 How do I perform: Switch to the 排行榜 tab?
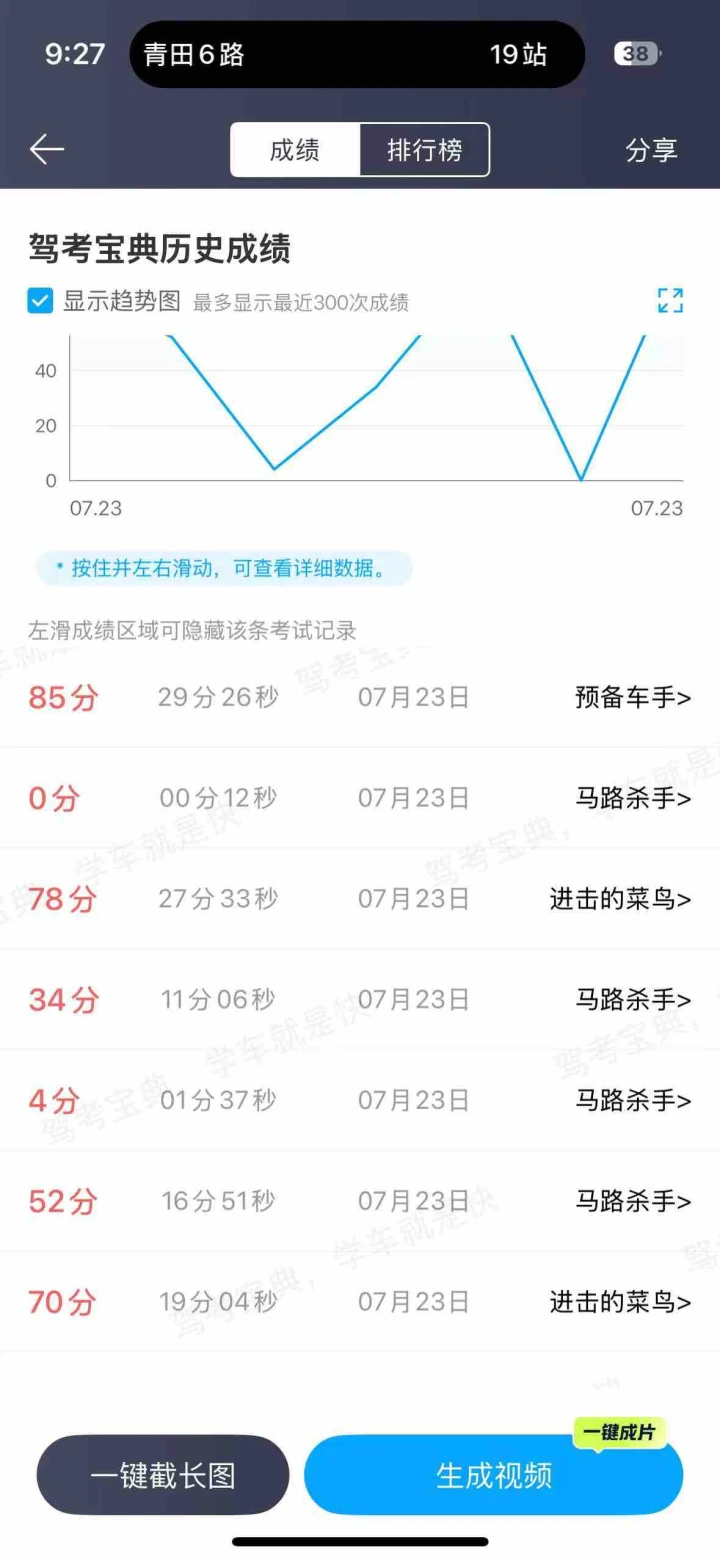(x=425, y=150)
